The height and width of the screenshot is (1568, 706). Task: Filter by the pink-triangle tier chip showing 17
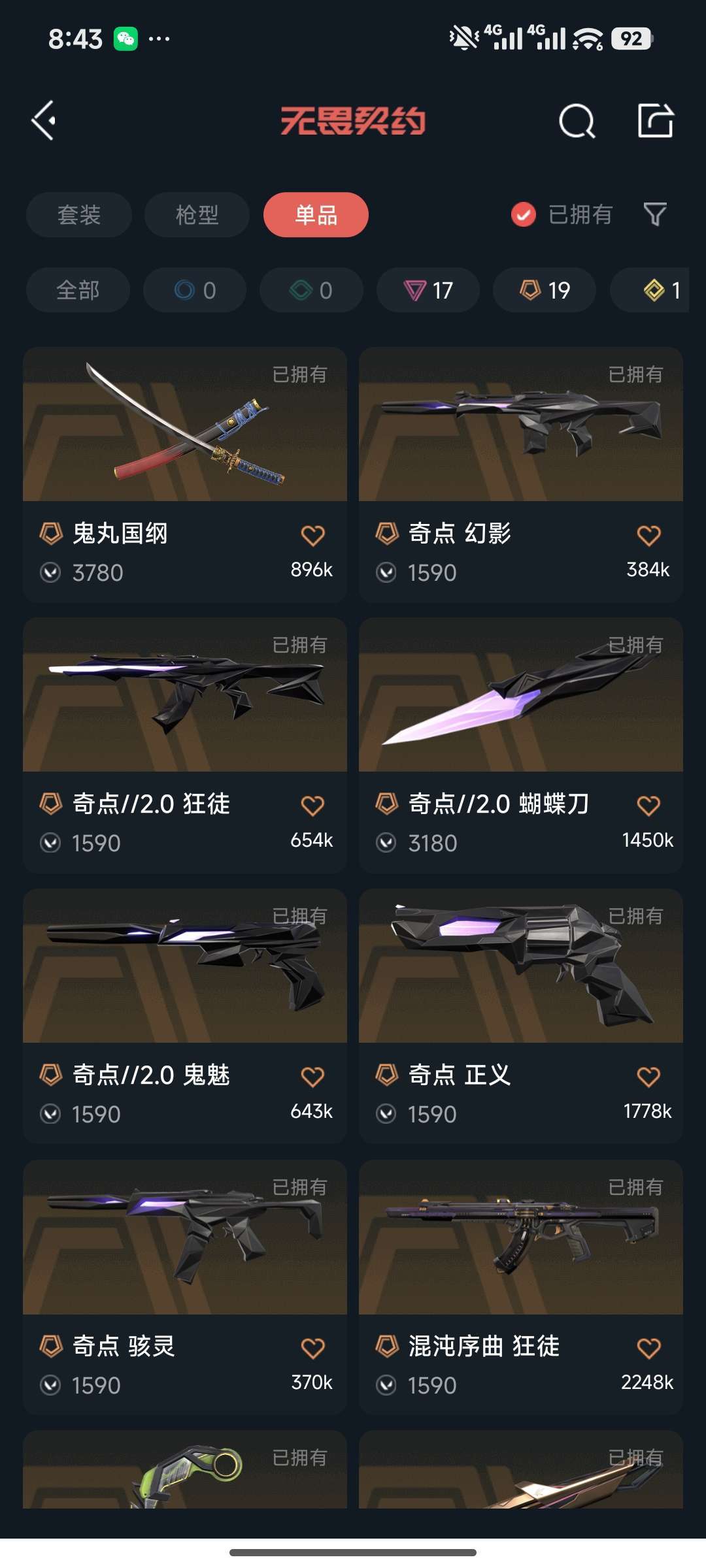[x=428, y=290]
